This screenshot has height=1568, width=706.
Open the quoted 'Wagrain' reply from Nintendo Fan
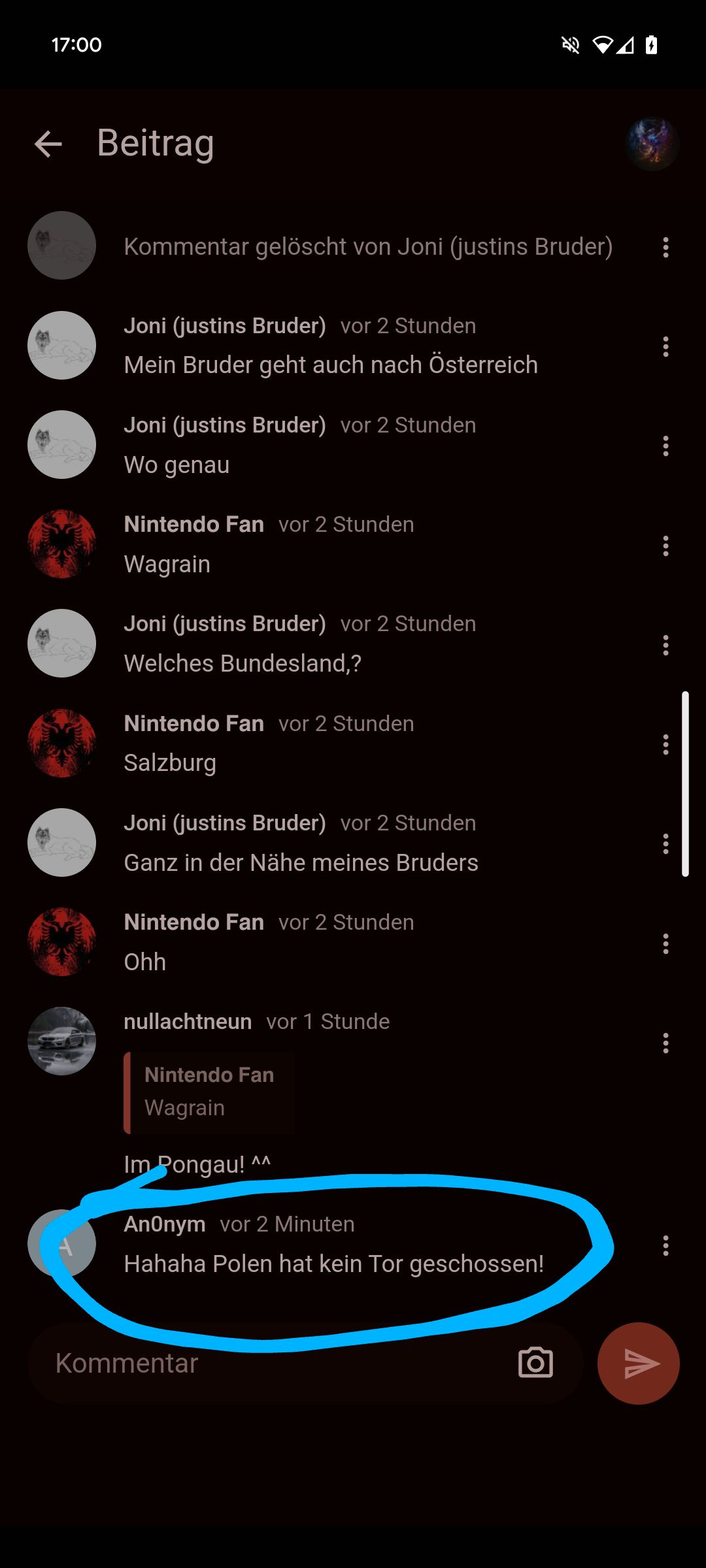click(209, 1092)
